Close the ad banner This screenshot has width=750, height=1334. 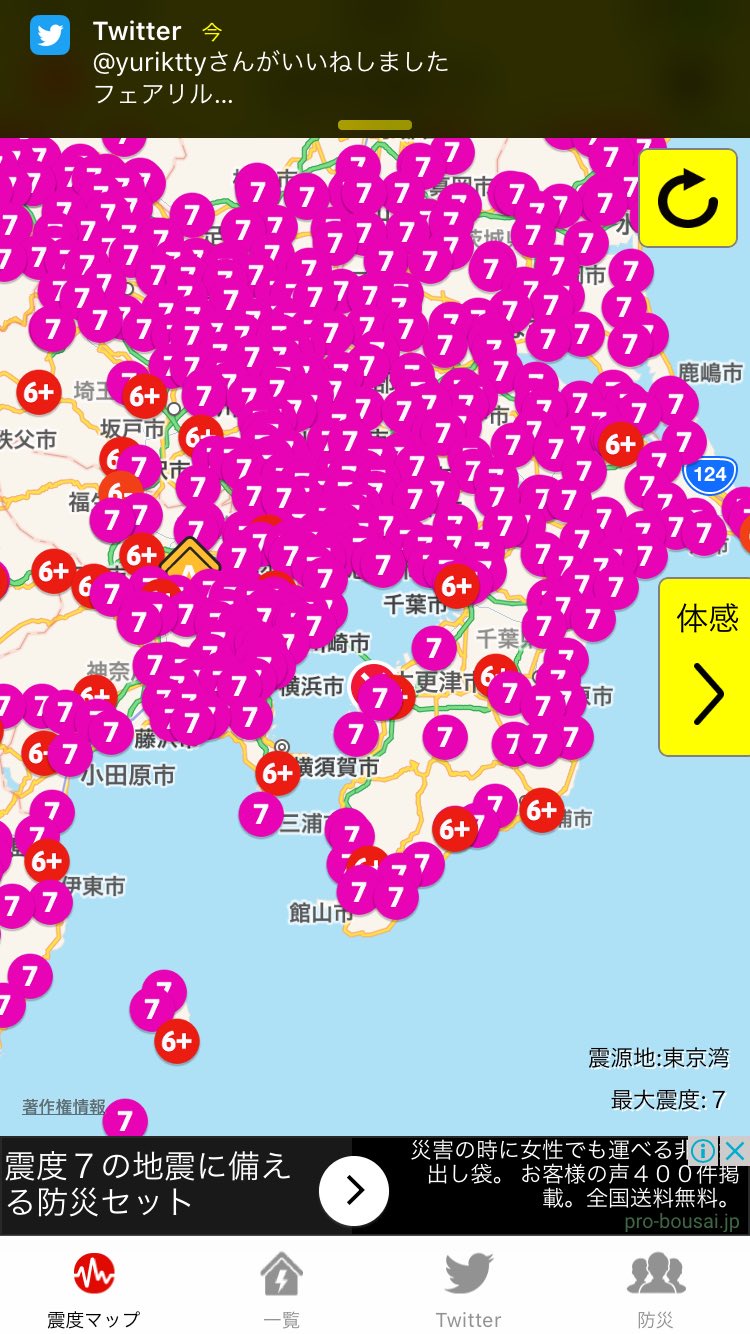pos(735,1150)
